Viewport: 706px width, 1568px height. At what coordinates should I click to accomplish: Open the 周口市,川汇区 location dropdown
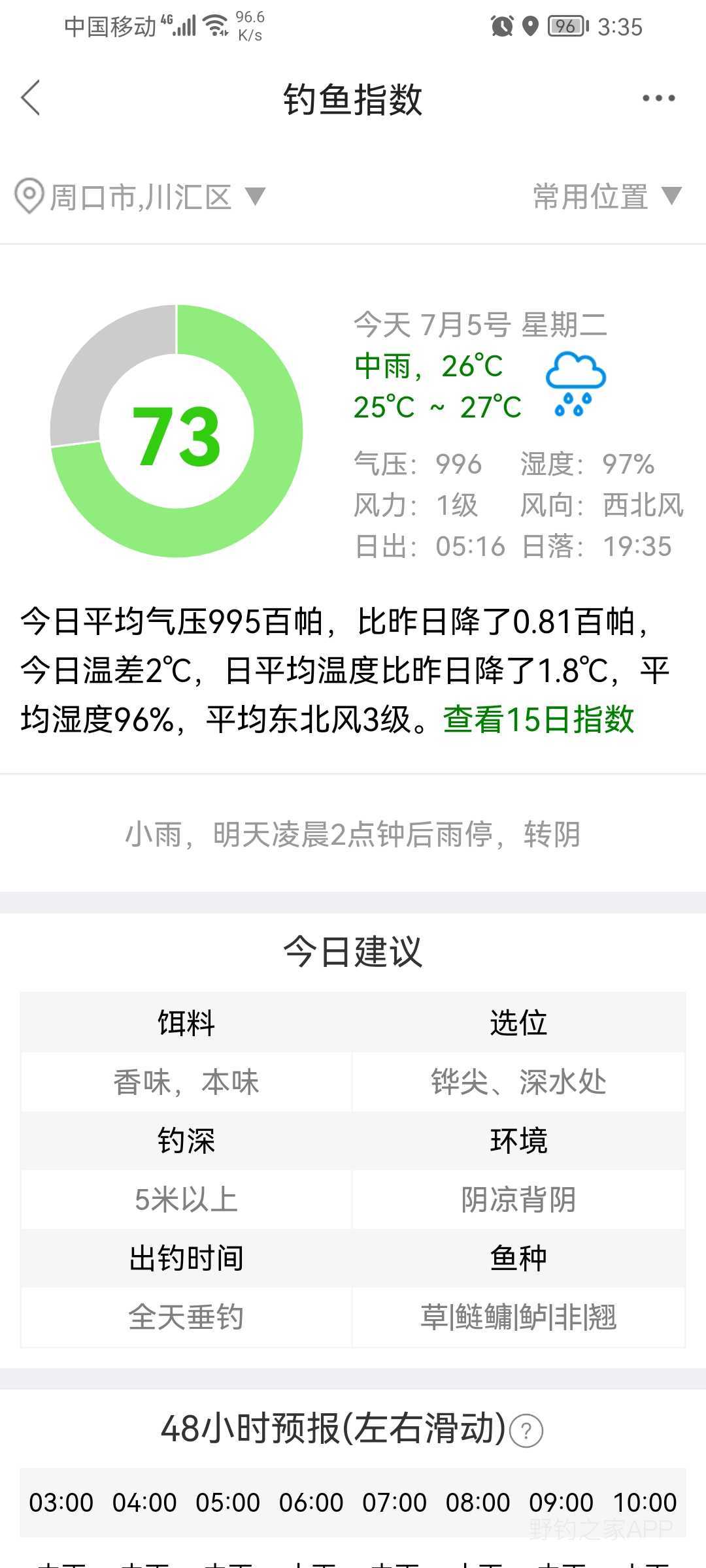click(141, 197)
